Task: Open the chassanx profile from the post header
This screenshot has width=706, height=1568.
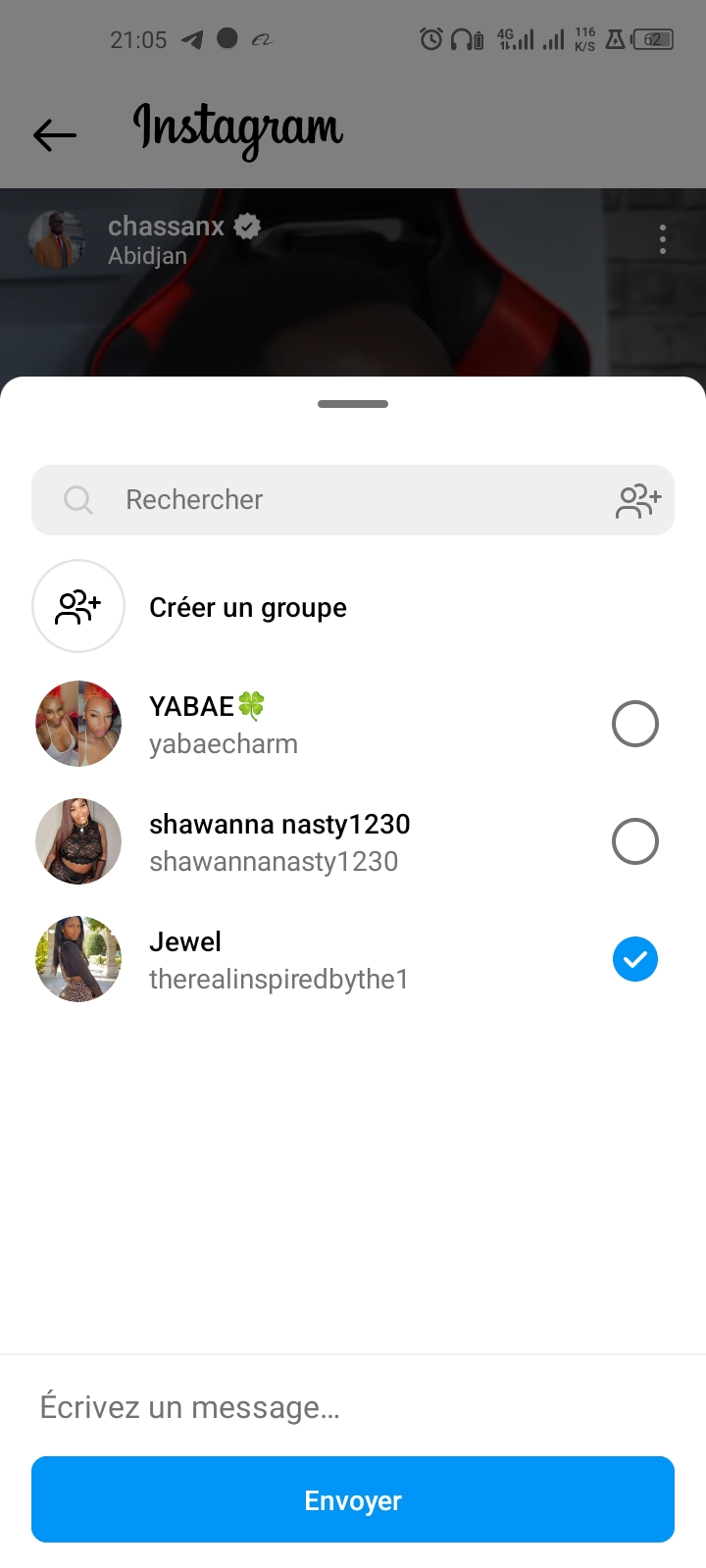Action: [x=166, y=227]
